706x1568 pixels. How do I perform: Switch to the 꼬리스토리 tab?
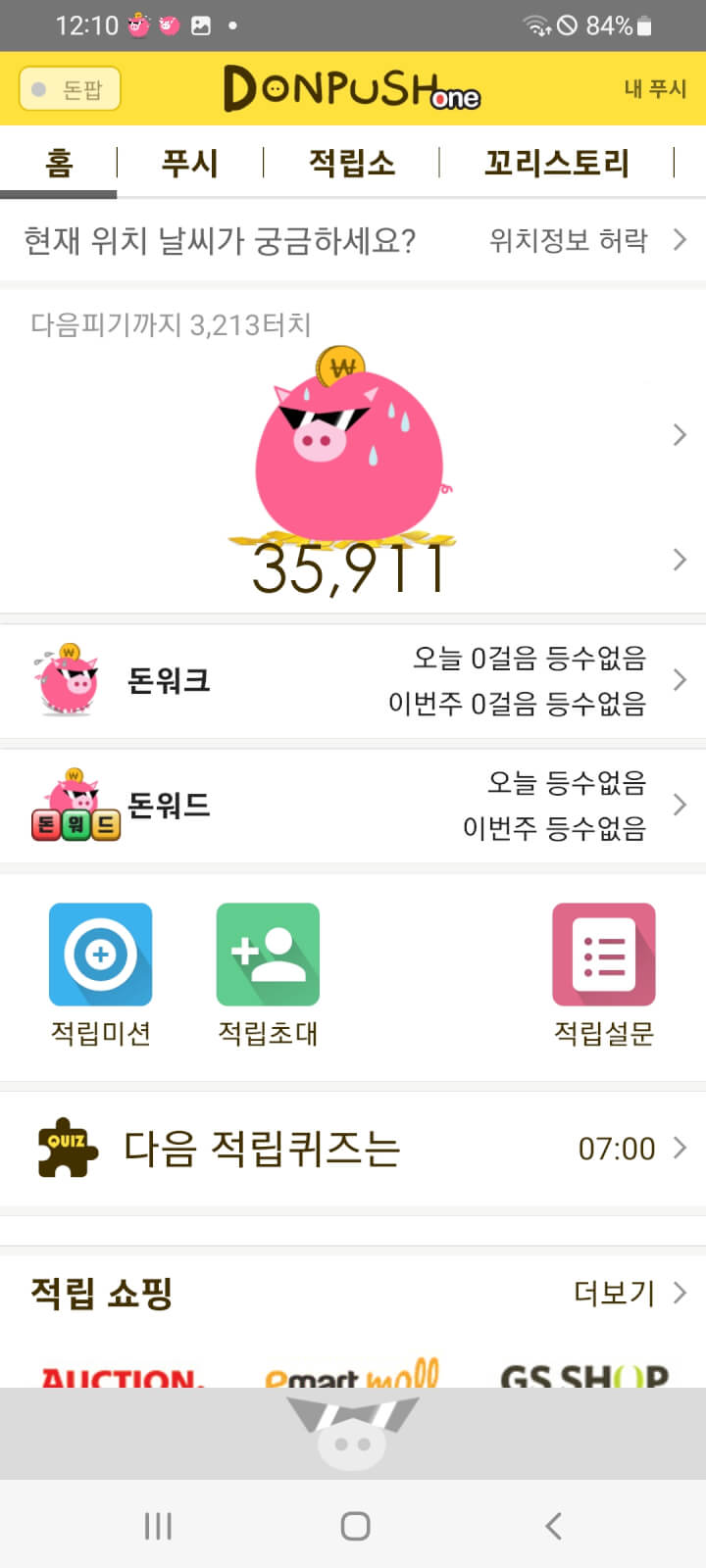(x=556, y=163)
